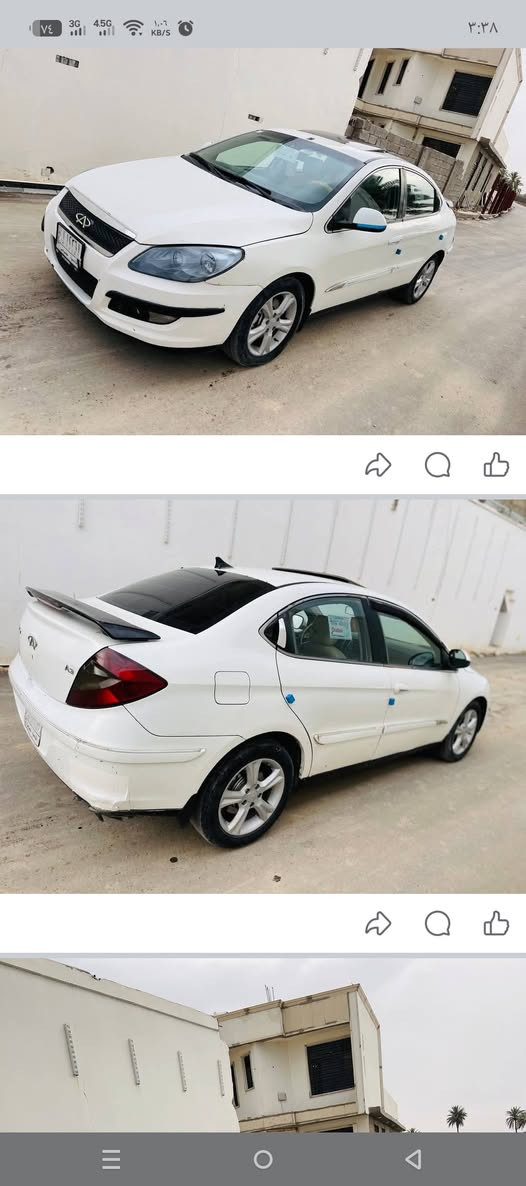Share the front-view white car photo

[378, 464]
